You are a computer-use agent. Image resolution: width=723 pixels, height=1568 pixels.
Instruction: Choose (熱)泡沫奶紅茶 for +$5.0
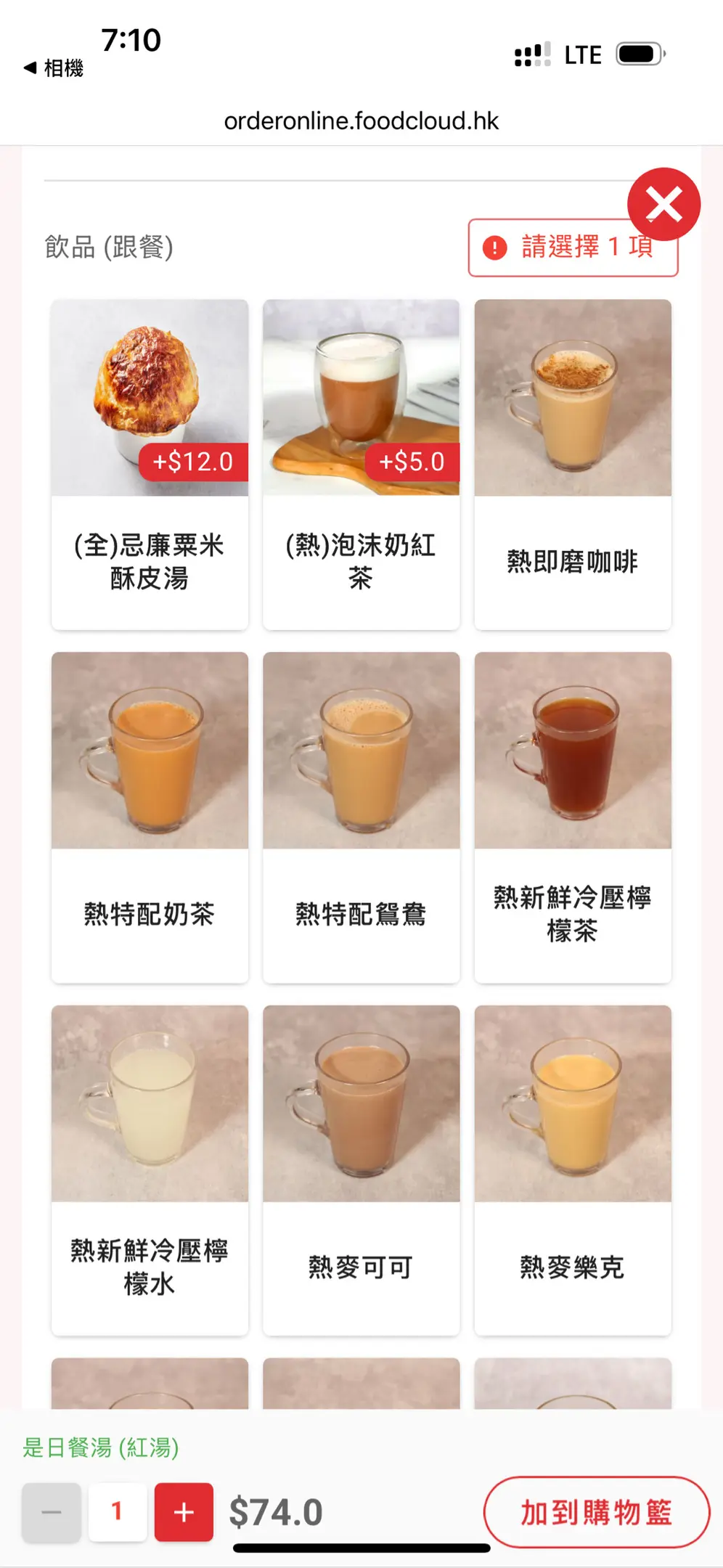[361, 465]
